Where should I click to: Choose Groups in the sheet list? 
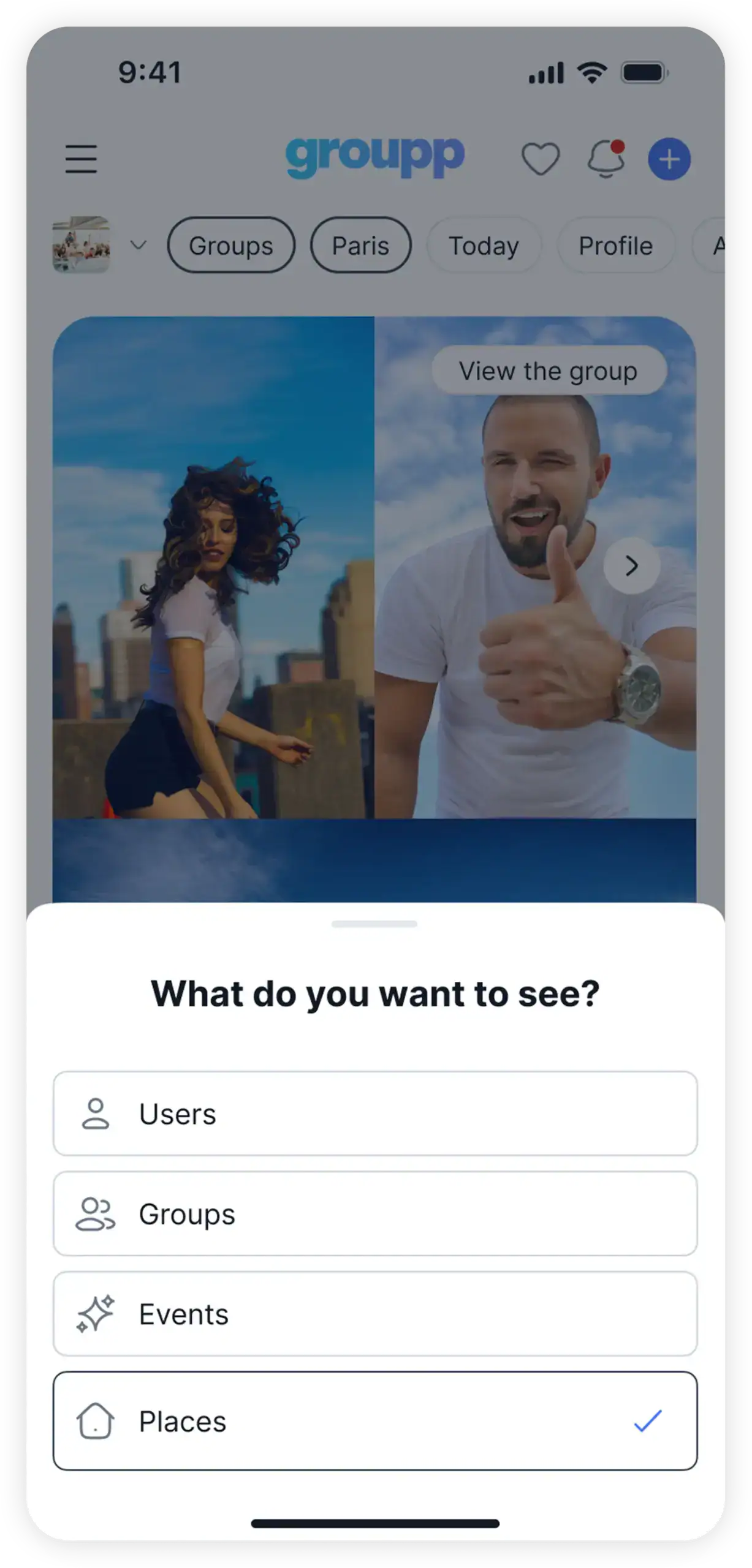tap(374, 1214)
